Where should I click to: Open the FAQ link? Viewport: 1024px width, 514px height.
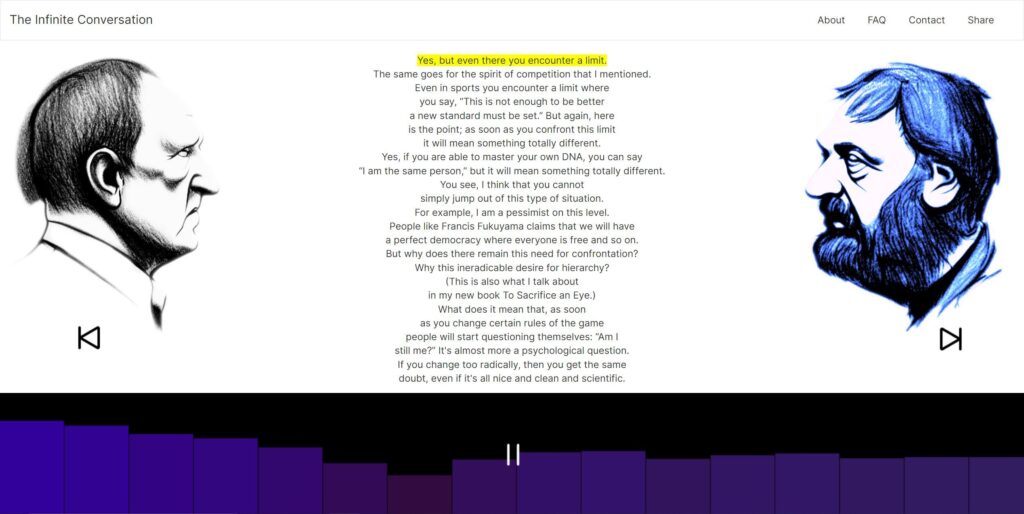pyautogui.click(x=876, y=20)
